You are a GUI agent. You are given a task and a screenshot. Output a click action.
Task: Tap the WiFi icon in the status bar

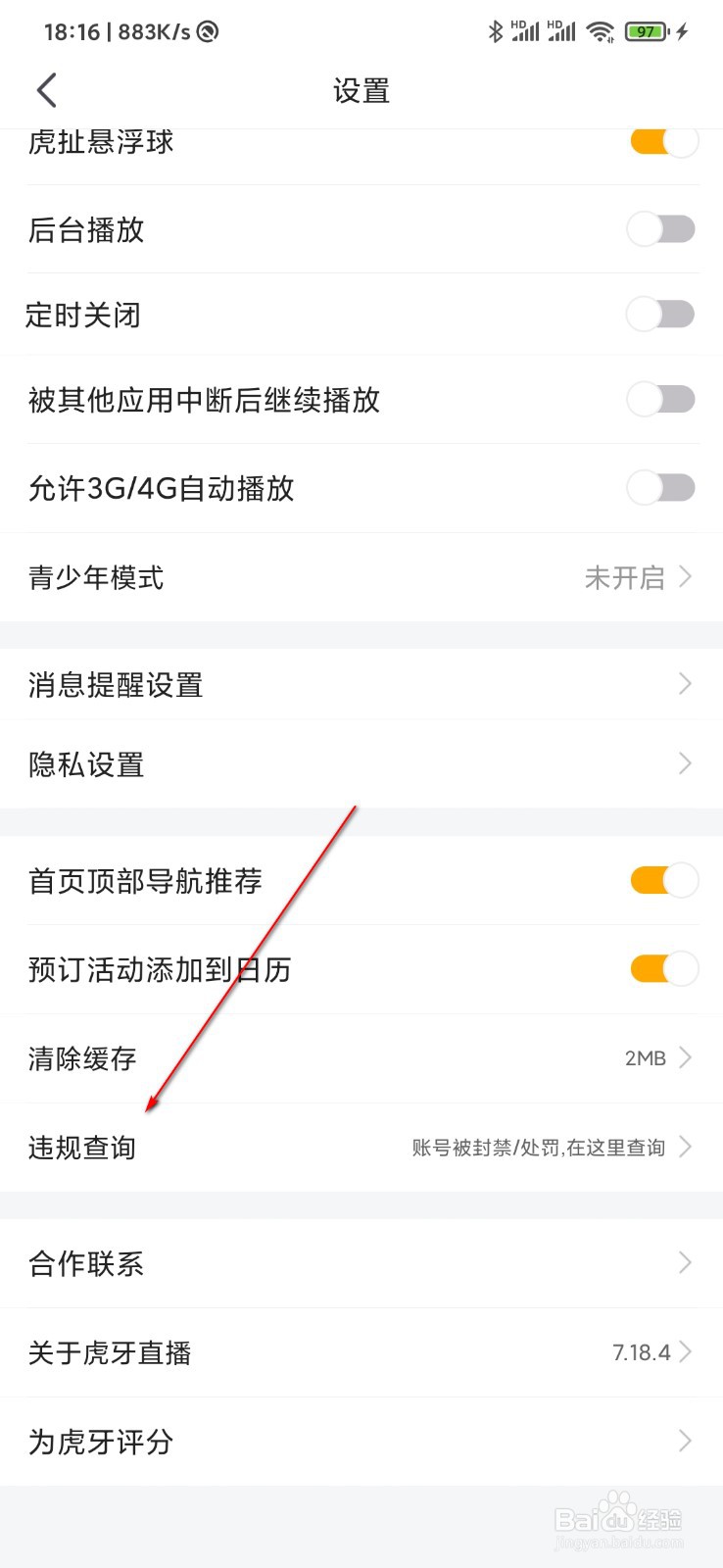[601, 31]
